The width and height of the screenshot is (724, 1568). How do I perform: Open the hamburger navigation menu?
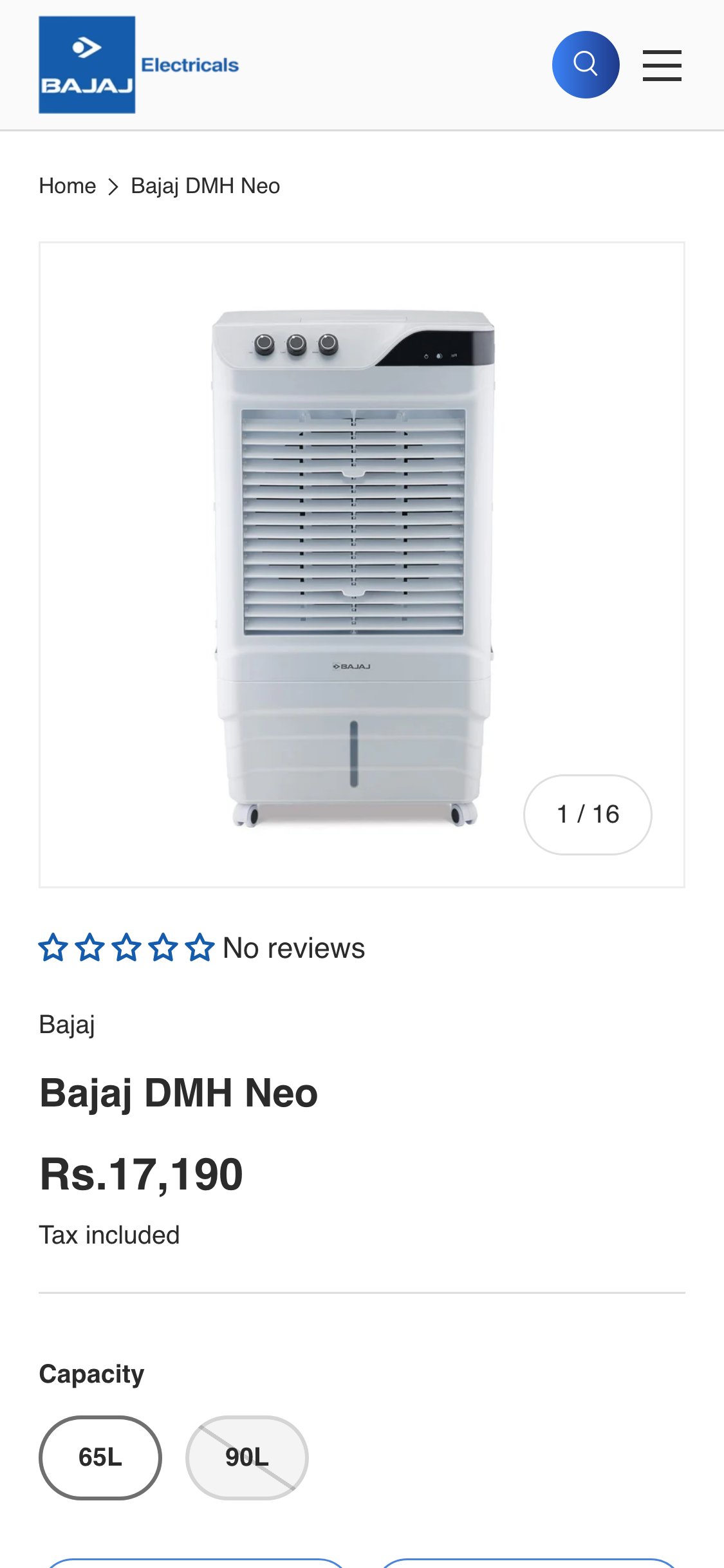point(662,64)
